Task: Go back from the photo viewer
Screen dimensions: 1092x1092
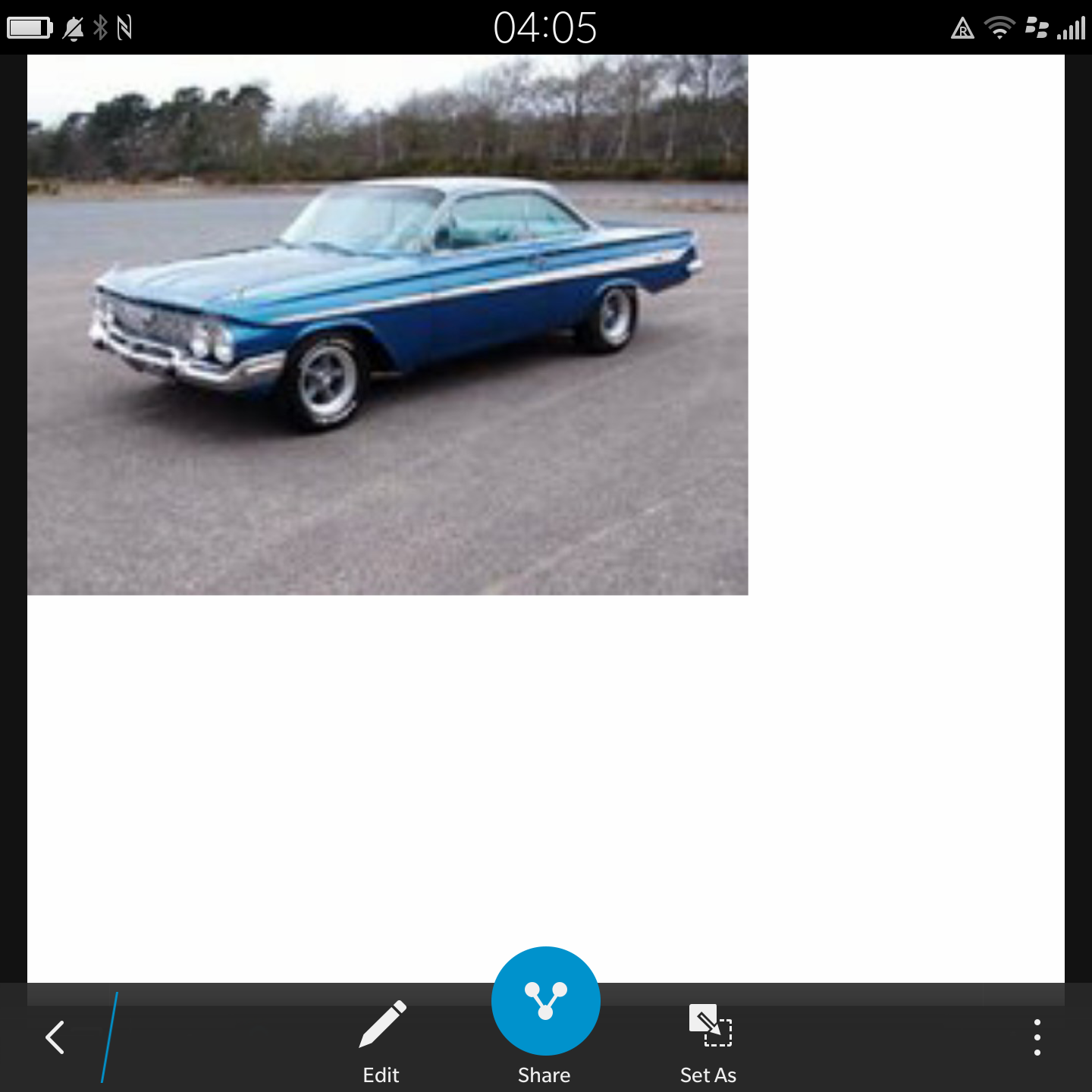Action: (x=55, y=1037)
